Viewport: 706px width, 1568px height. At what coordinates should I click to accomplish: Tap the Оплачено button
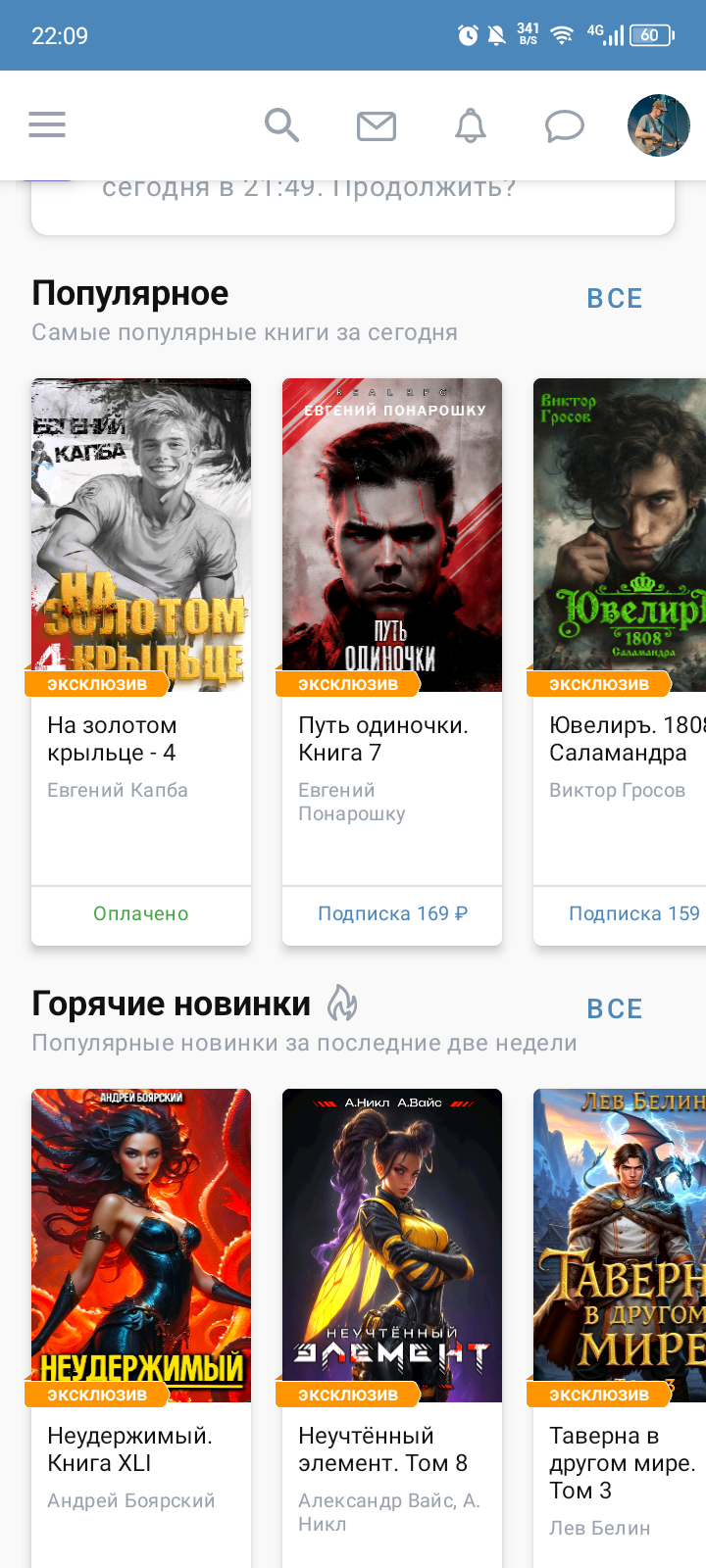pyautogui.click(x=141, y=913)
